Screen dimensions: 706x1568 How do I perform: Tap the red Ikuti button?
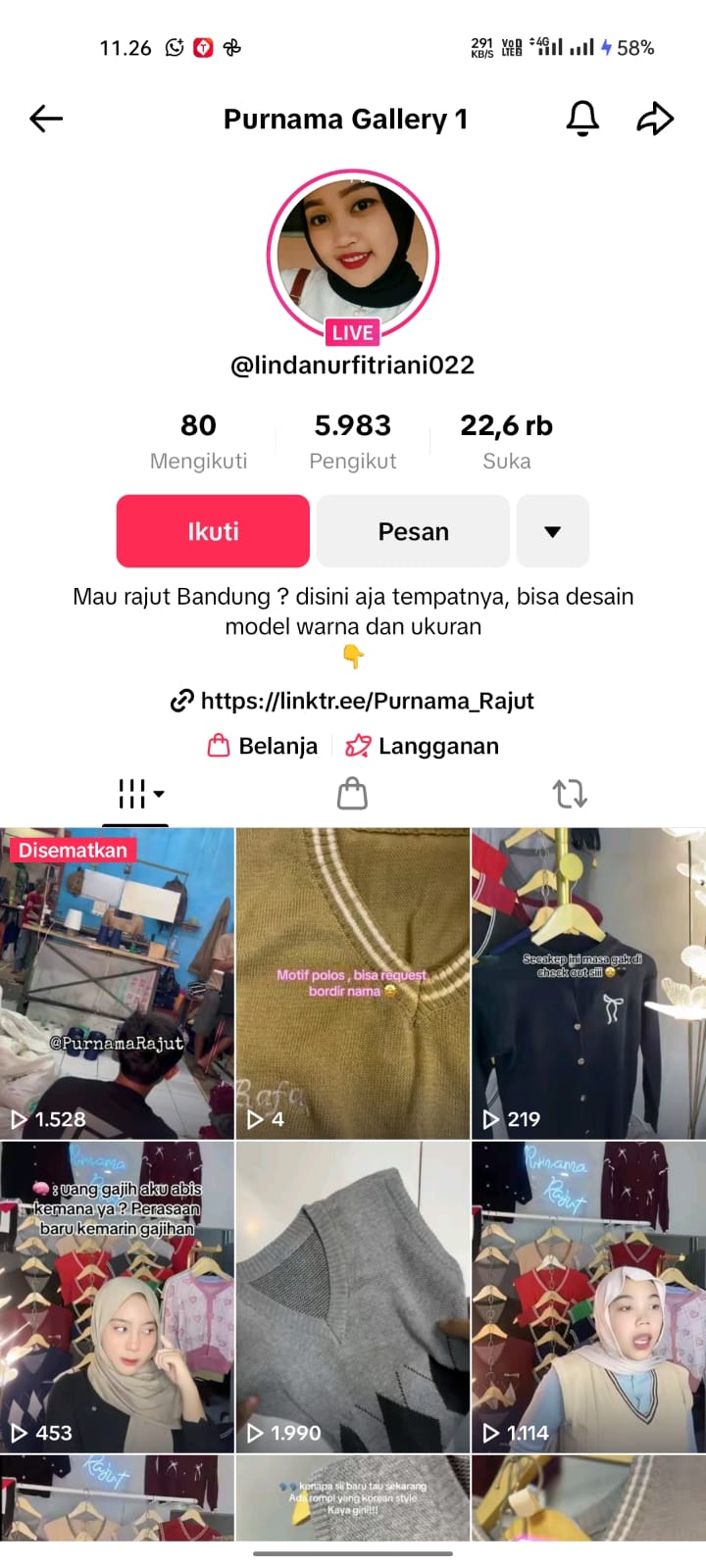click(x=213, y=531)
